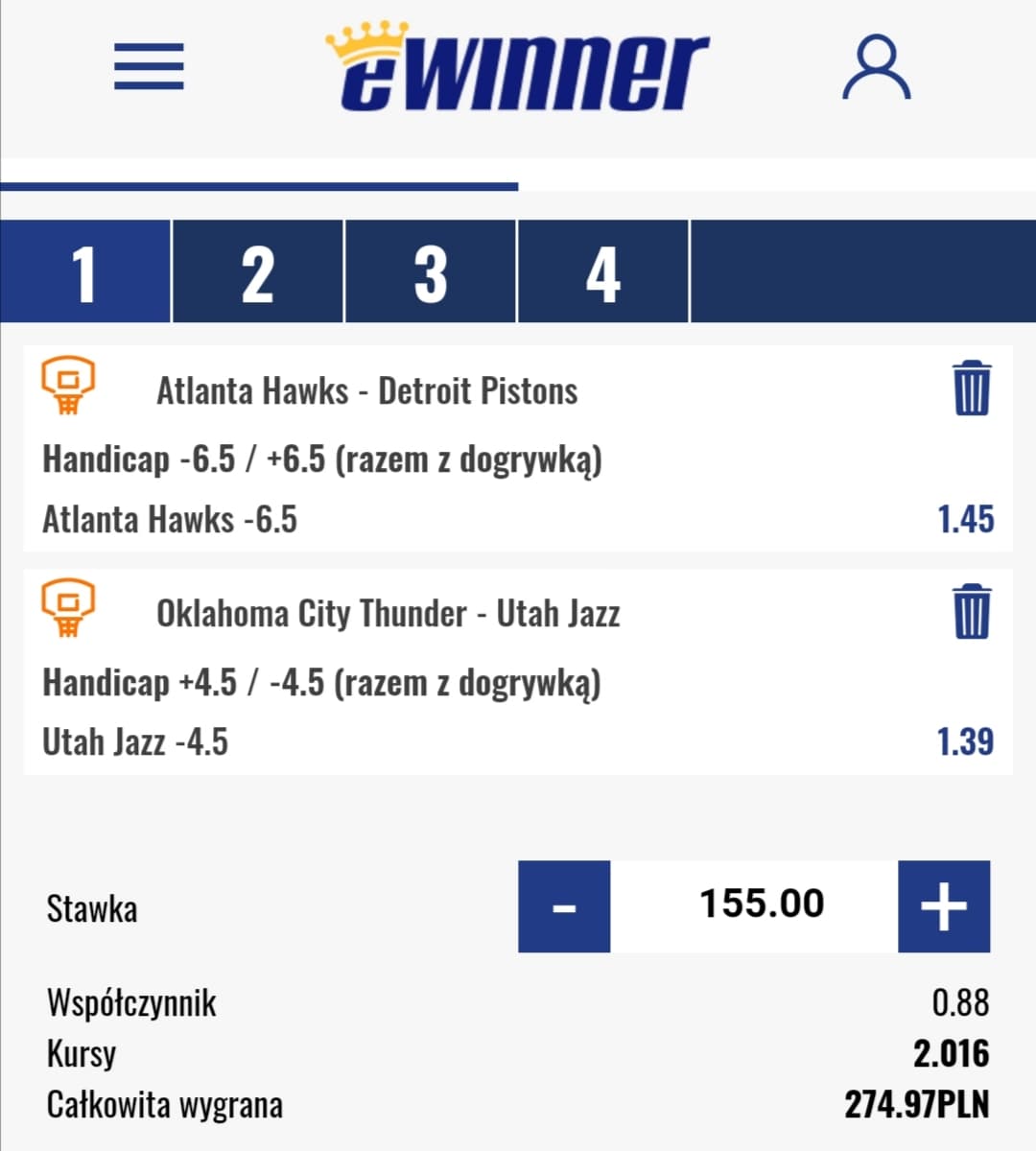Open the hamburger menu

coord(149,67)
